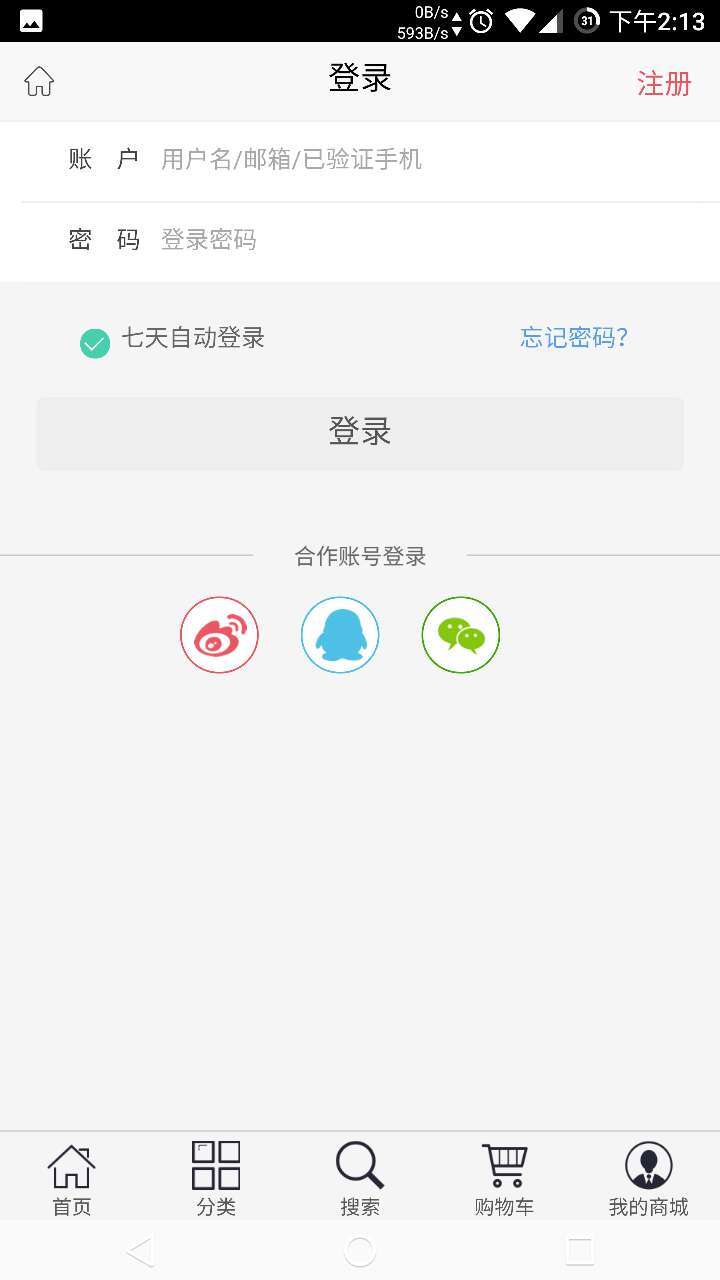Log in with the Weibo account icon

(219, 635)
